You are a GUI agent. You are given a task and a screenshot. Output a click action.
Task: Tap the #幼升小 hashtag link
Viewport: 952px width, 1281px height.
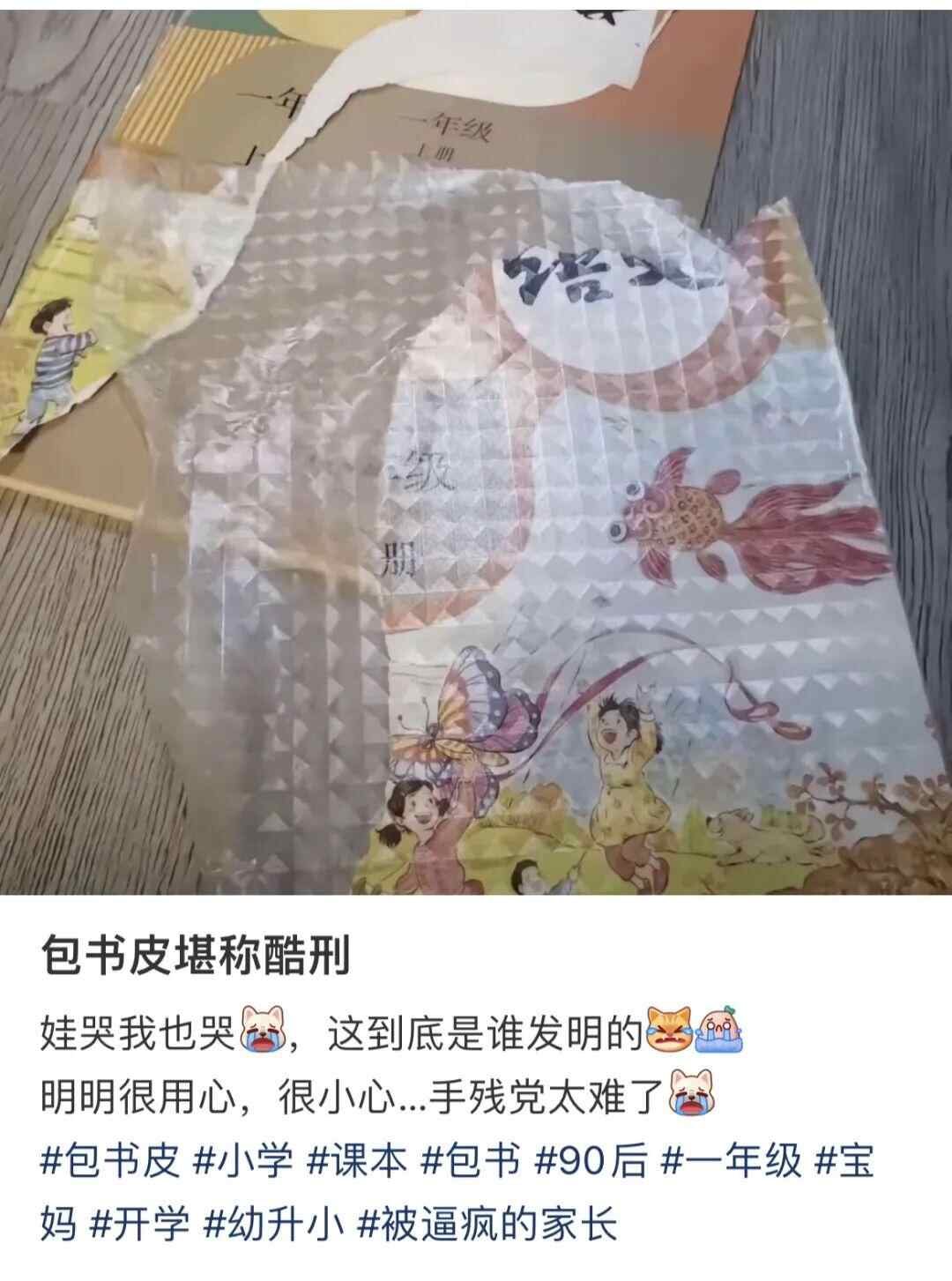coord(272,1224)
